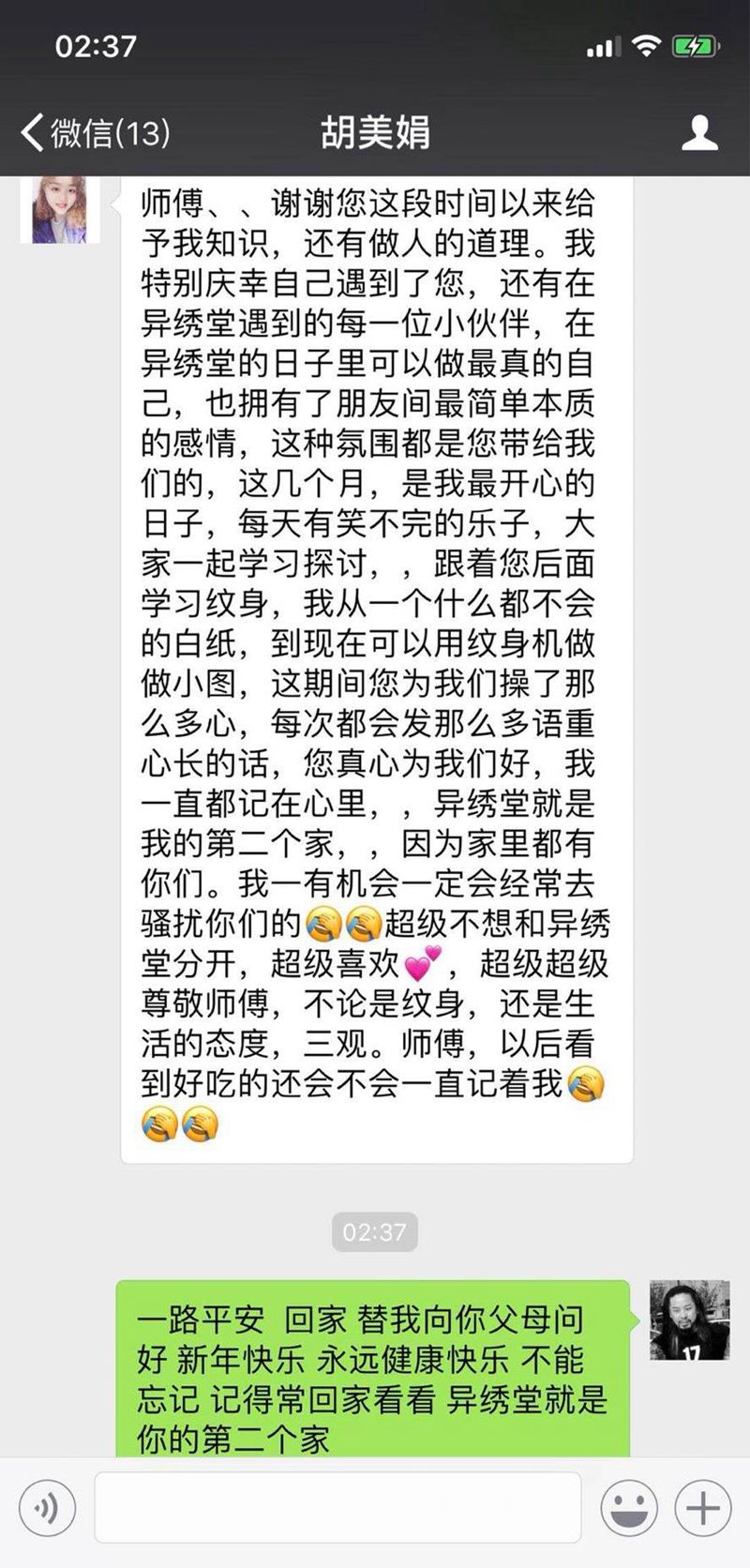This screenshot has height=1568, width=750.
Task: Open my own avatar profile
Action: [689, 1319]
